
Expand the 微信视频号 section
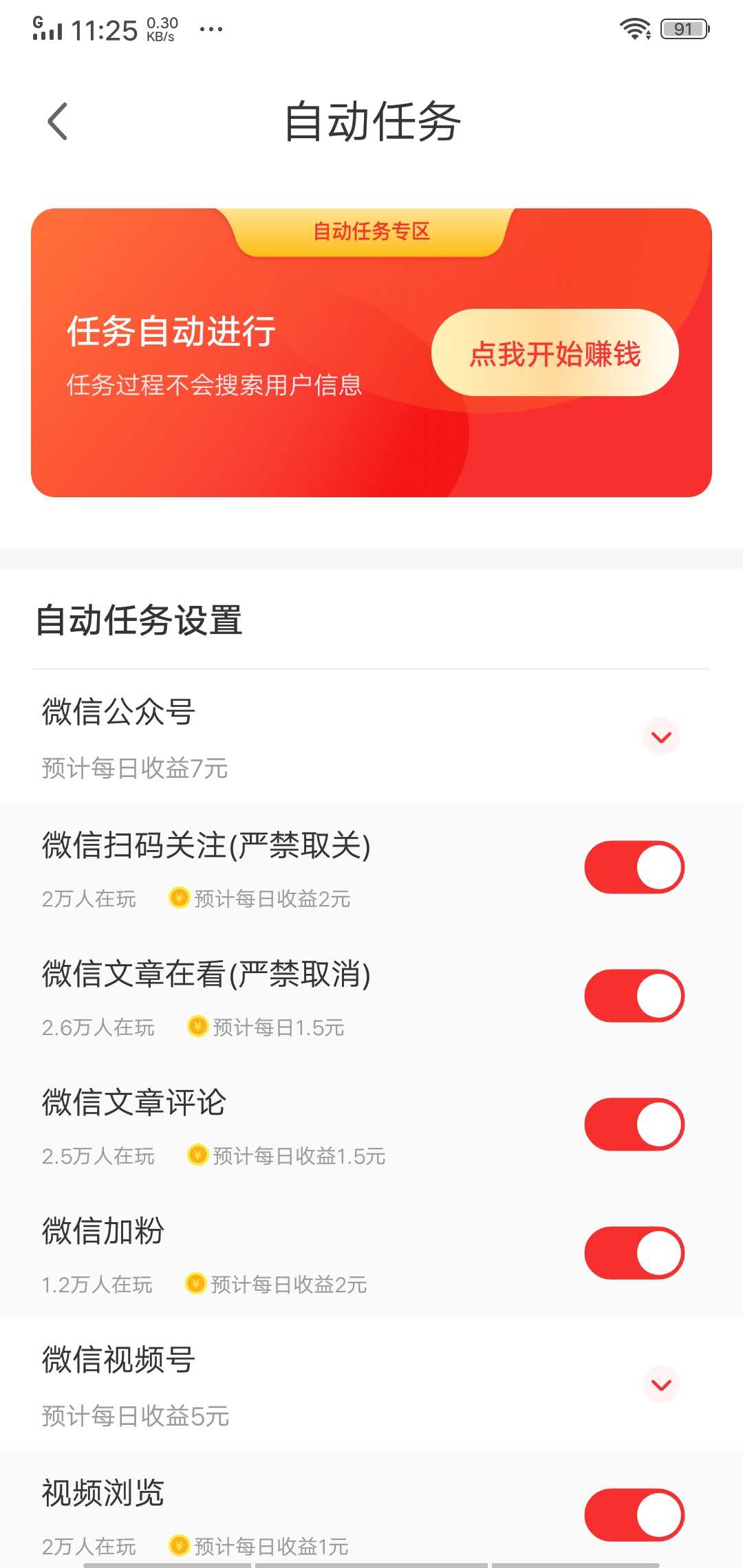[x=661, y=1385]
